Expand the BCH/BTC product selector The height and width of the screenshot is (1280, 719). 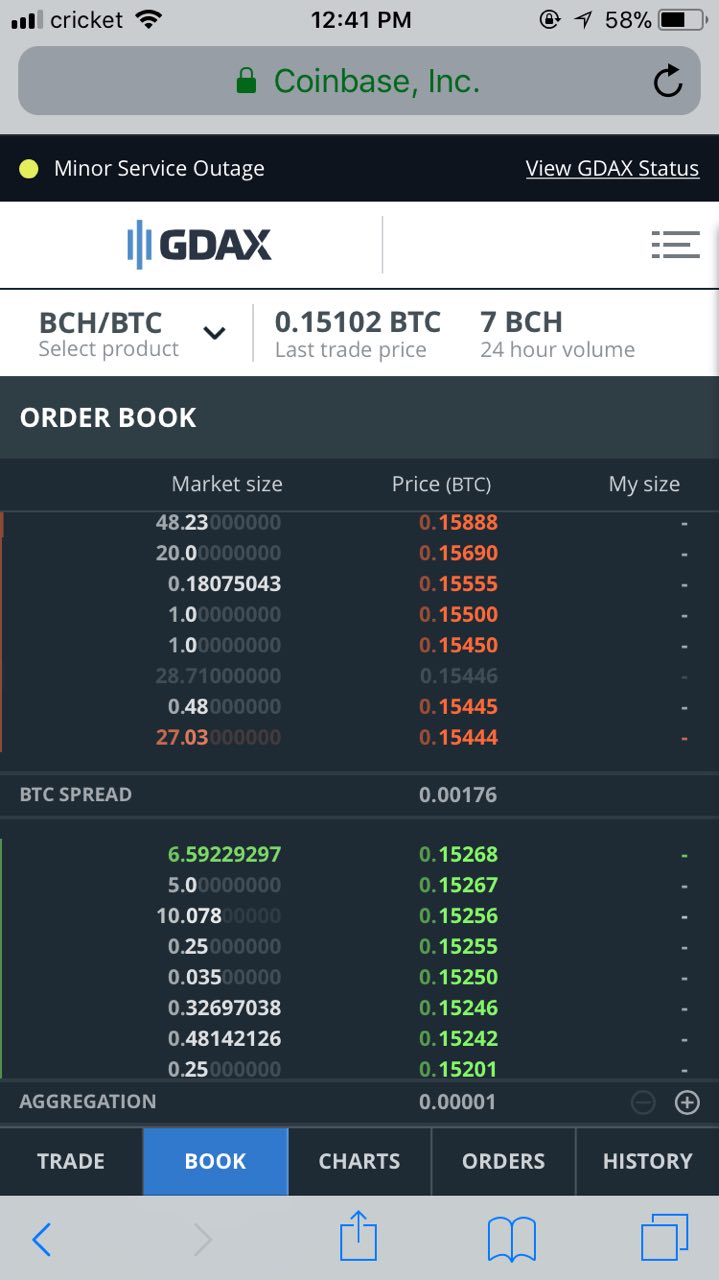tap(214, 333)
